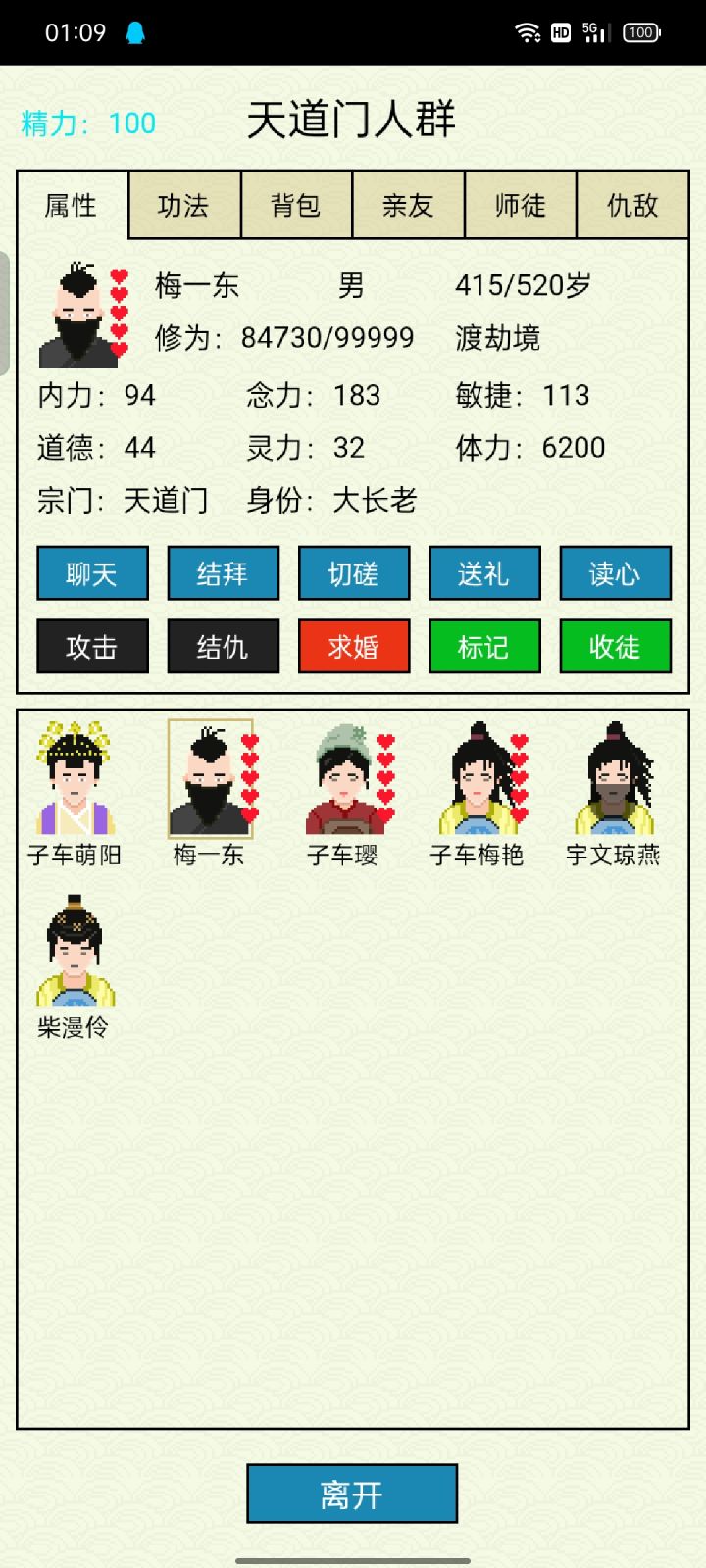706x1568 pixels.
Task: View the 师徒 tab
Action: [x=520, y=205]
